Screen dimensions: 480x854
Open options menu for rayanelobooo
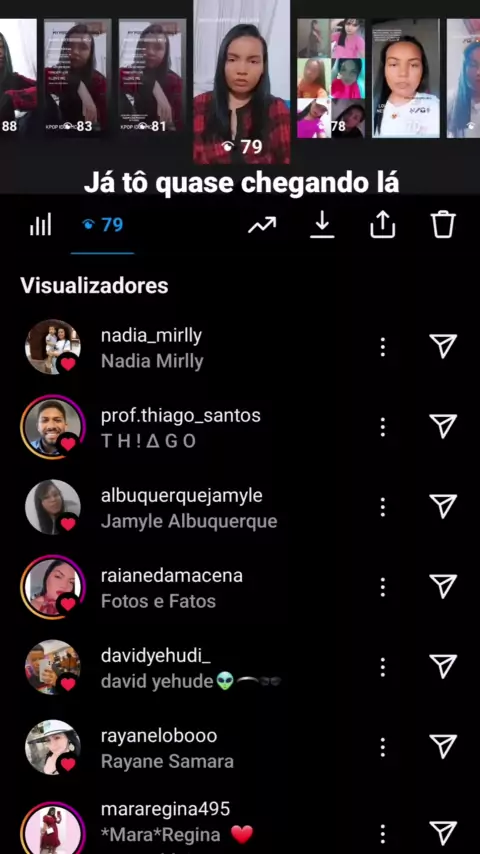383,747
